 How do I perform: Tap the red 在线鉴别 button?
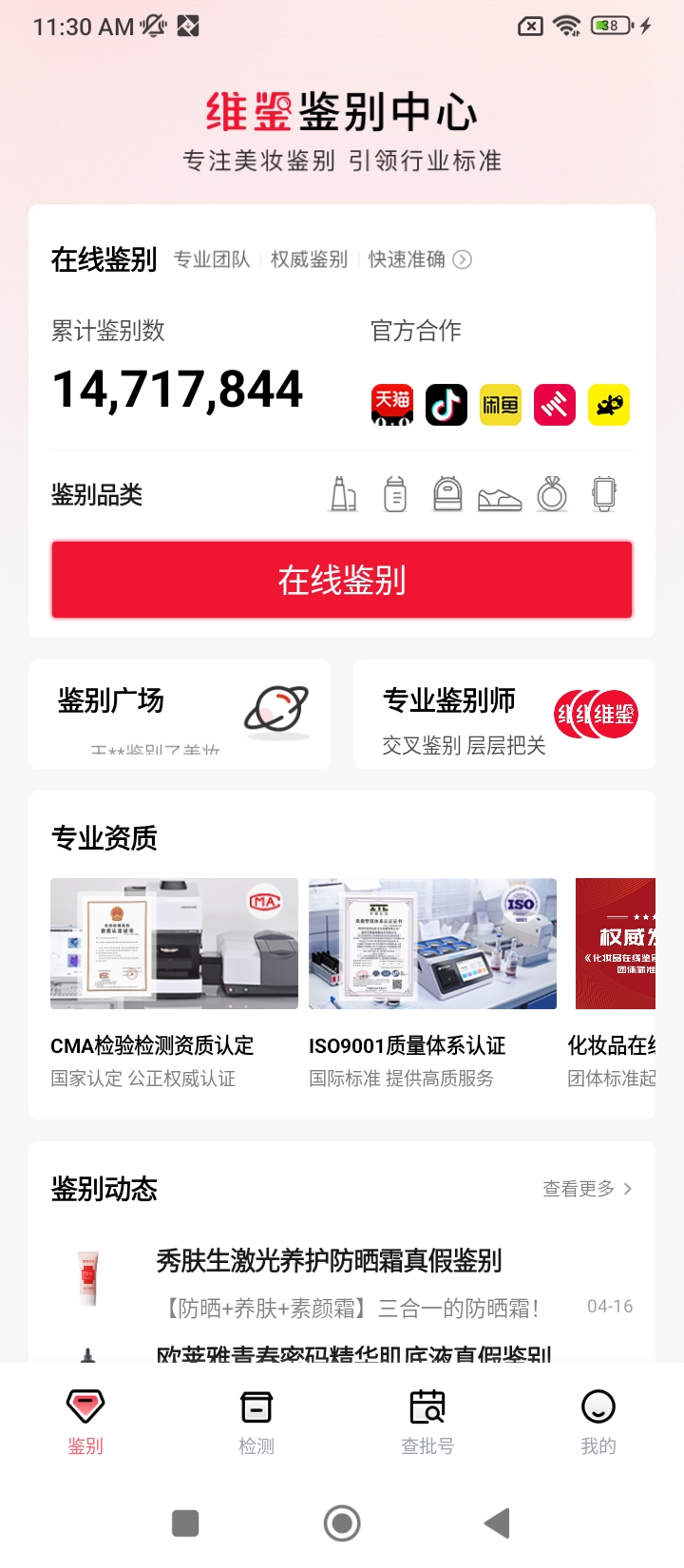[x=342, y=580]
